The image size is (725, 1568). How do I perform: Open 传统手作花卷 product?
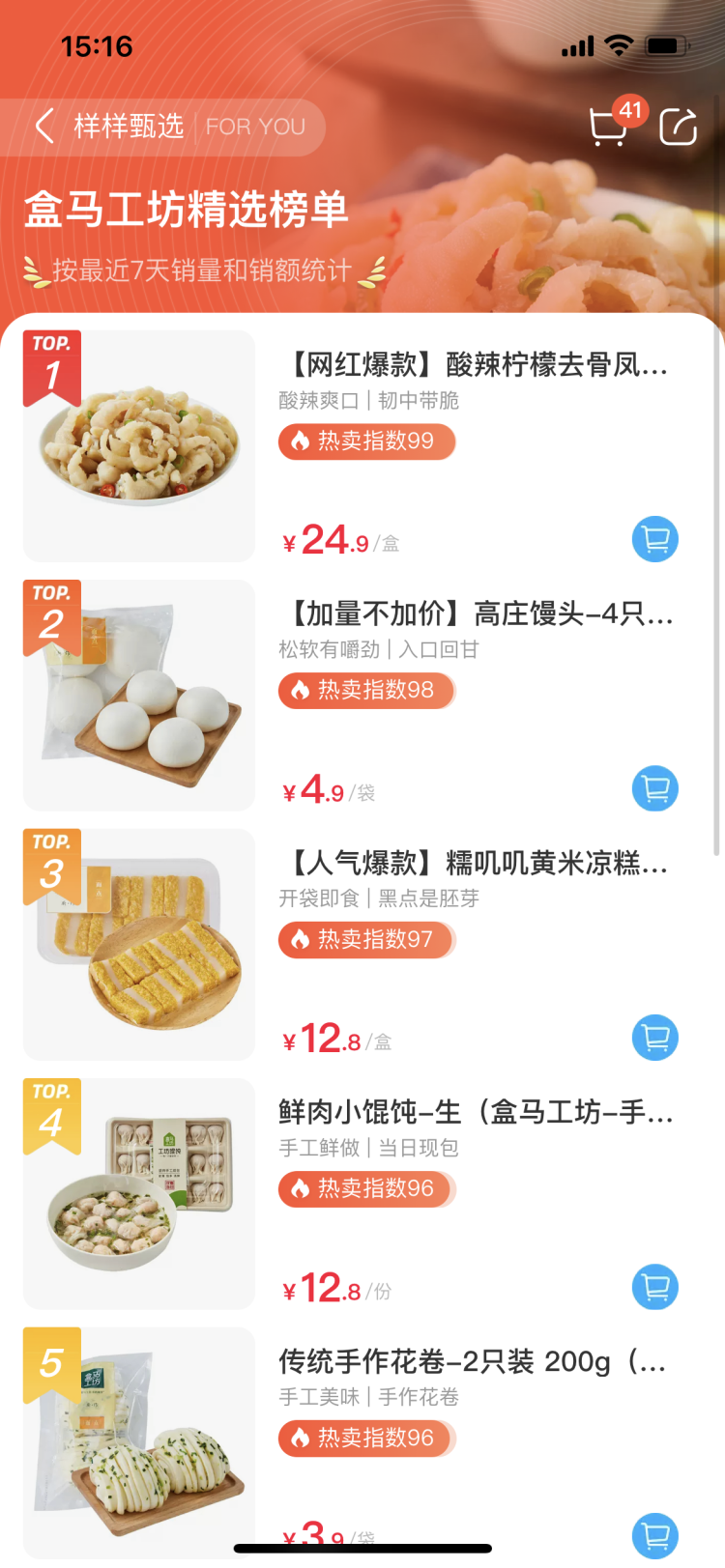[x=472, y=1361]
